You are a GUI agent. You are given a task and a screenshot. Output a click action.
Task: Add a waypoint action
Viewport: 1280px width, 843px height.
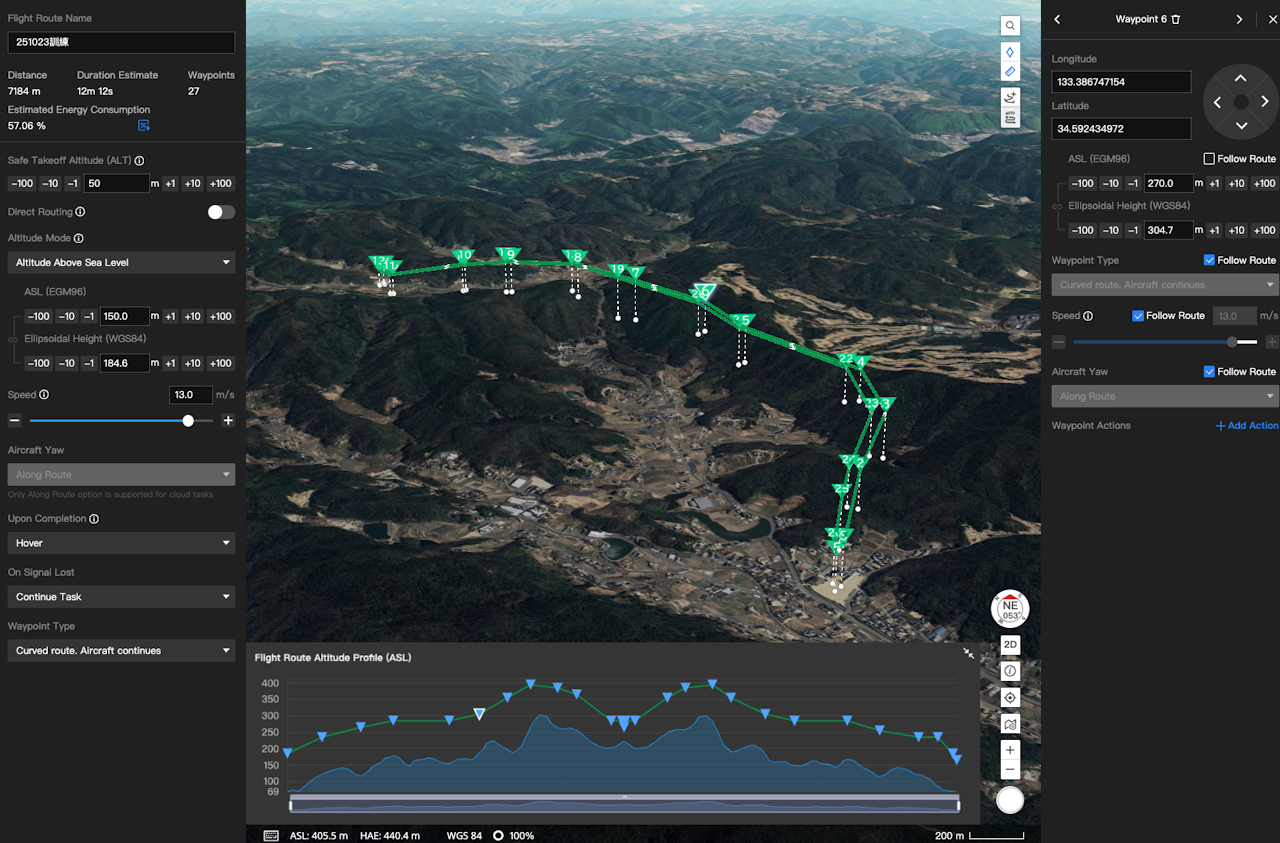[1246, 426]
